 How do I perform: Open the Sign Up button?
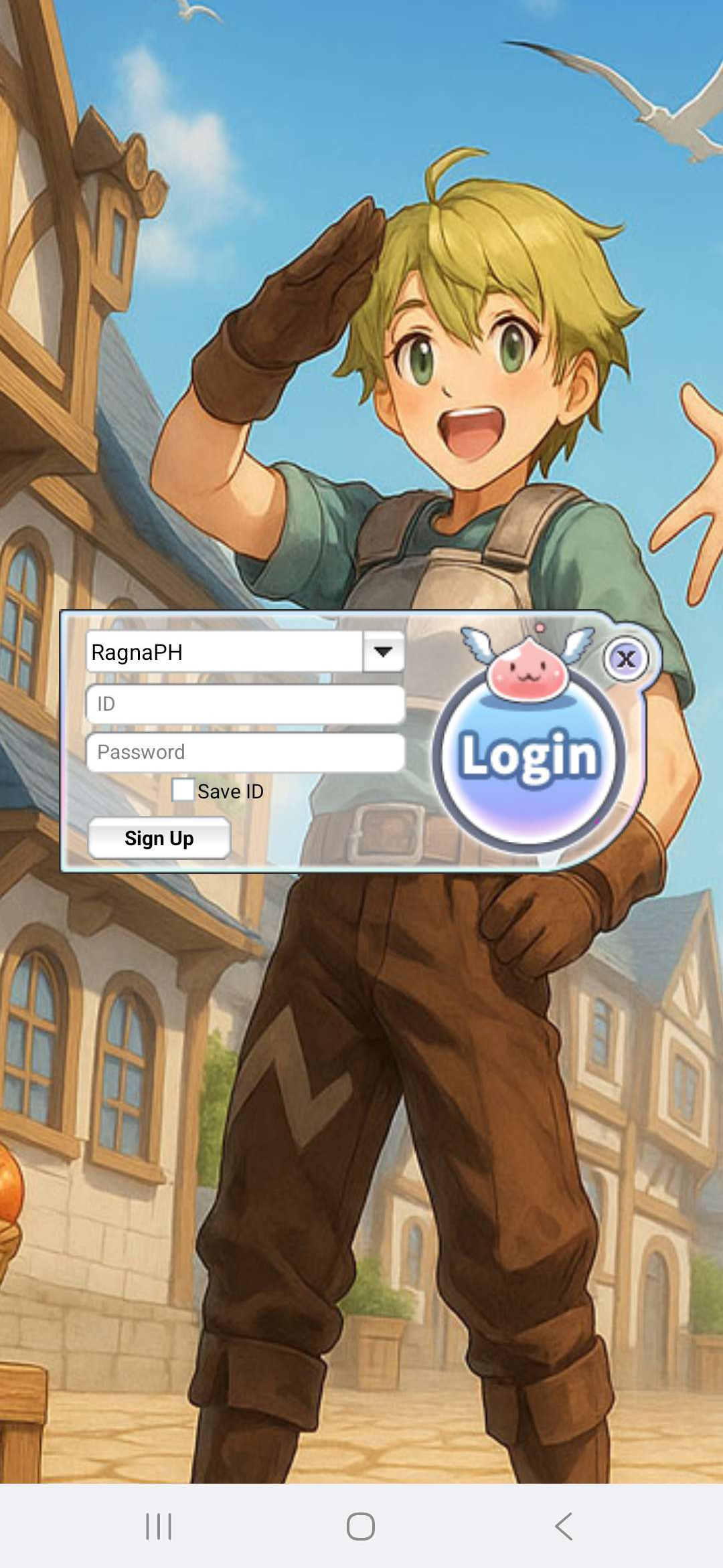click(159, 839)
